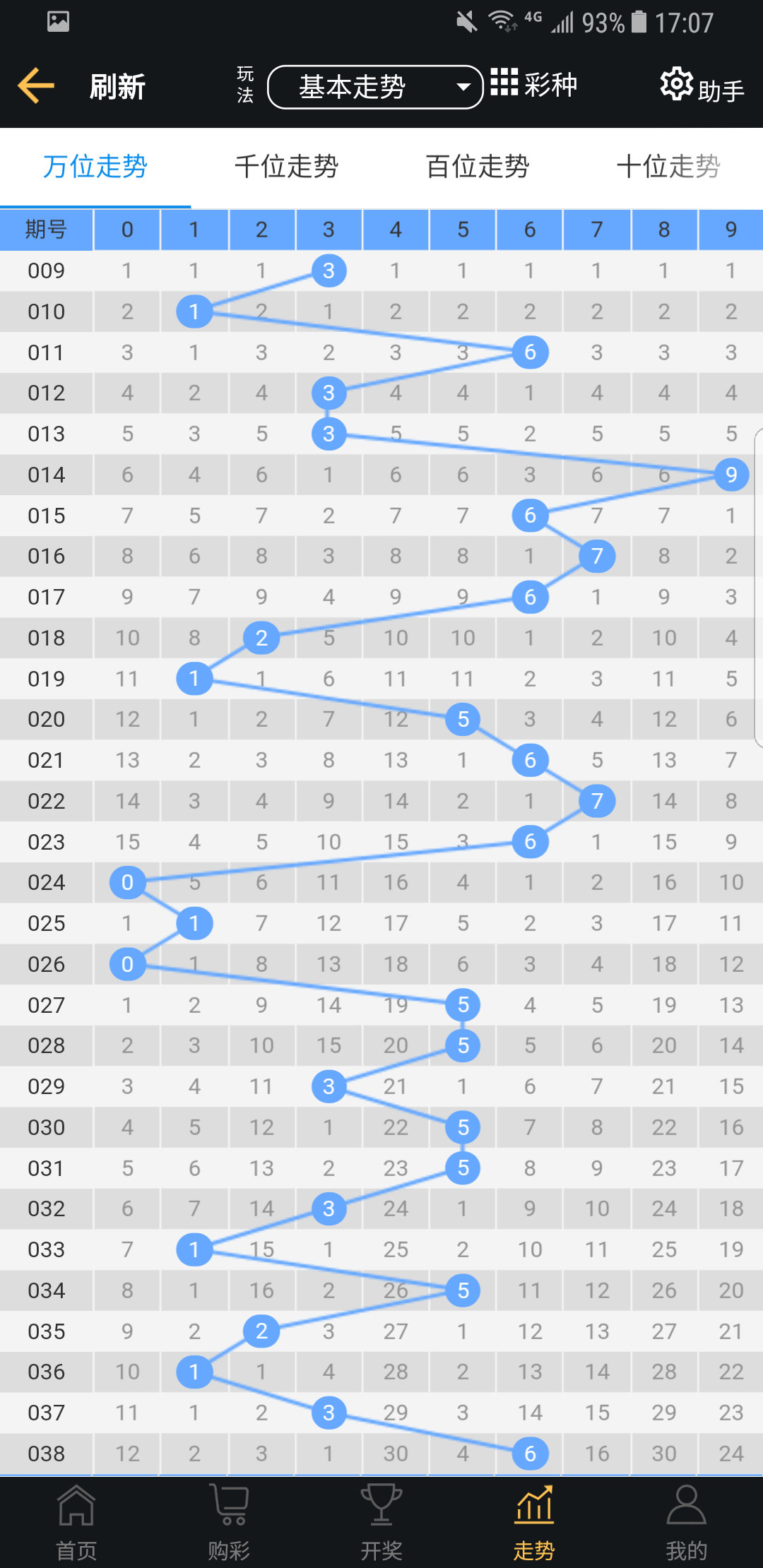Tap 刷新 to refresh the chart
The height and width of the screenshot is (1568, 763).
[117, 87]
